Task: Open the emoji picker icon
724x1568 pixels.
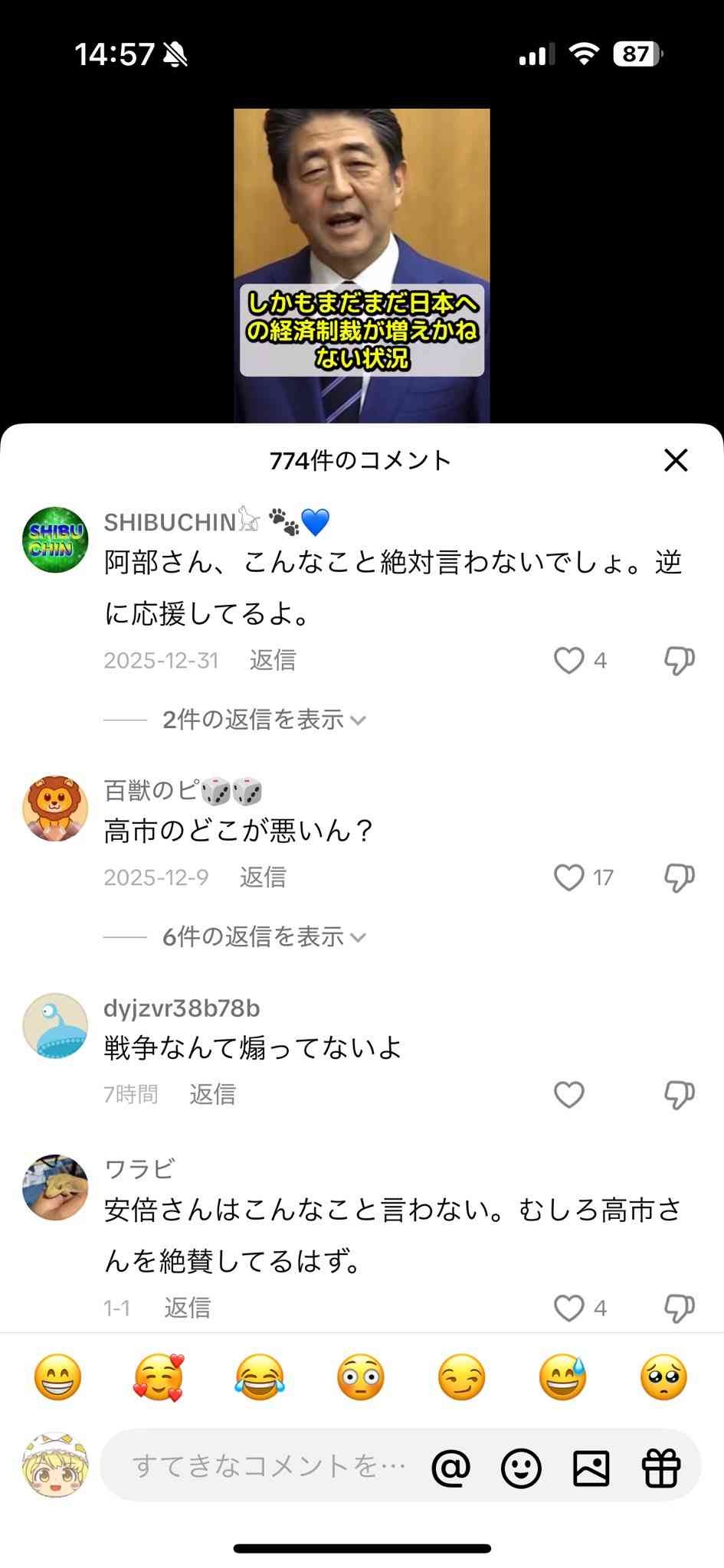Action: click(x=521, y=1468)
